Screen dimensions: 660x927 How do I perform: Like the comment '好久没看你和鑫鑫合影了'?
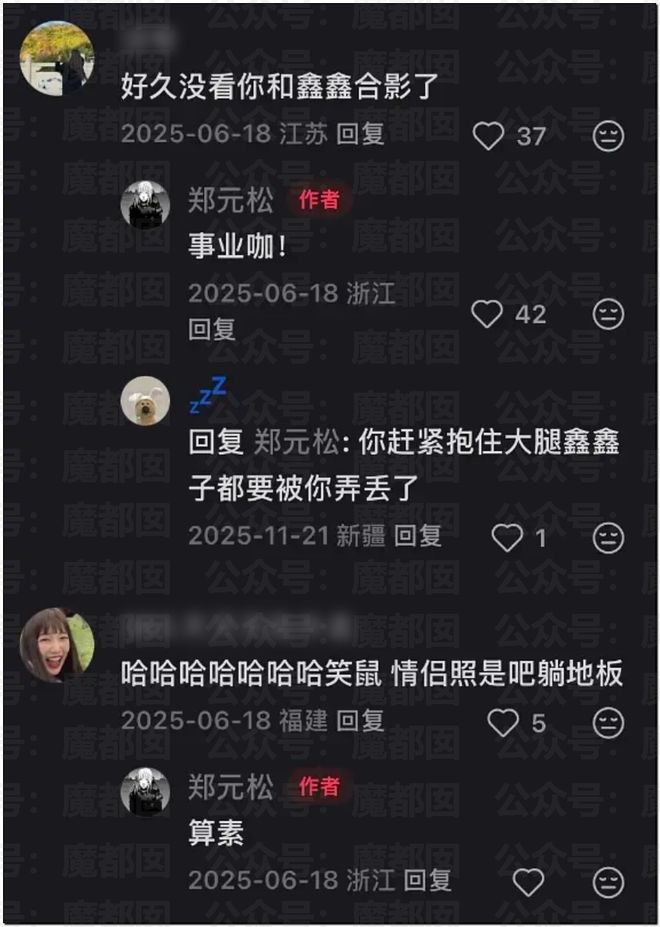[488, 135]
